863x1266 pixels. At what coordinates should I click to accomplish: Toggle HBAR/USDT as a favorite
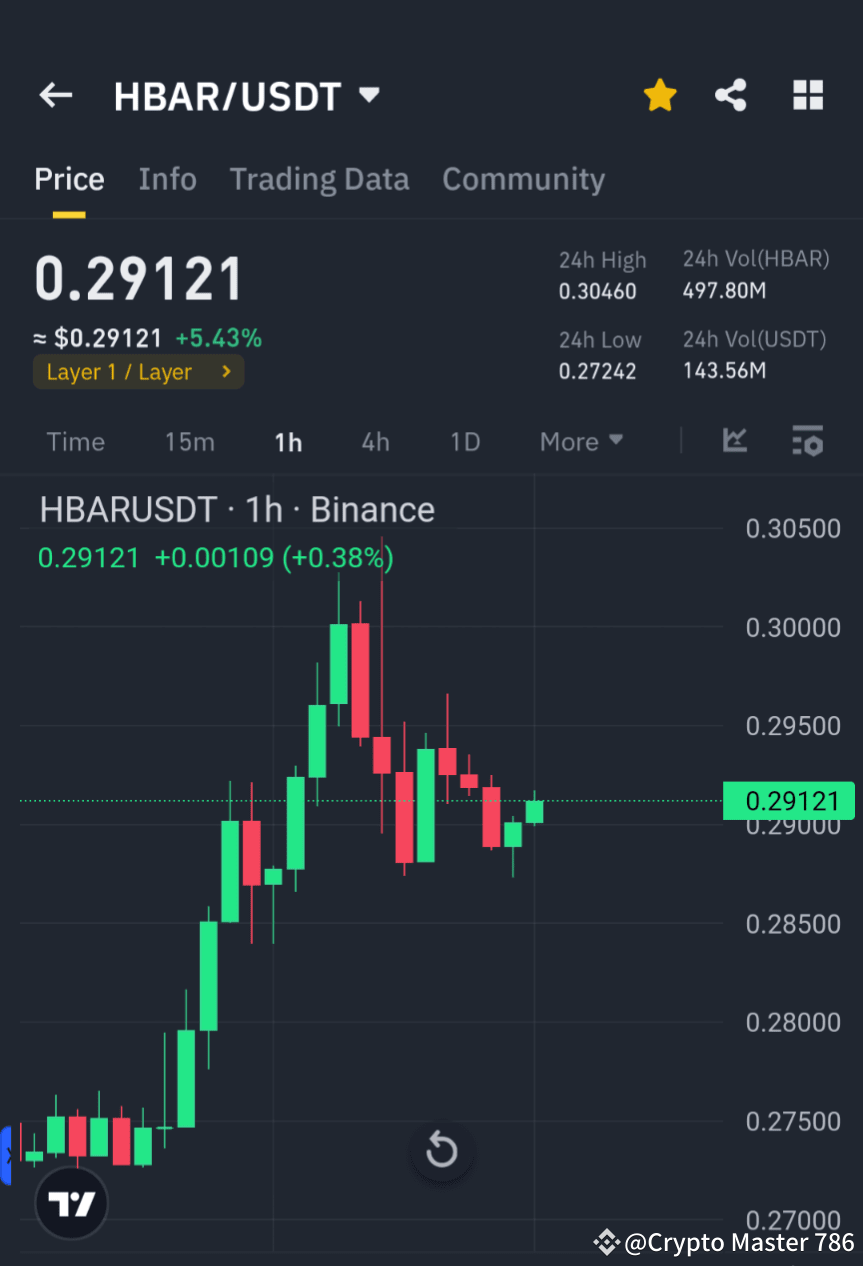(660, 94)
